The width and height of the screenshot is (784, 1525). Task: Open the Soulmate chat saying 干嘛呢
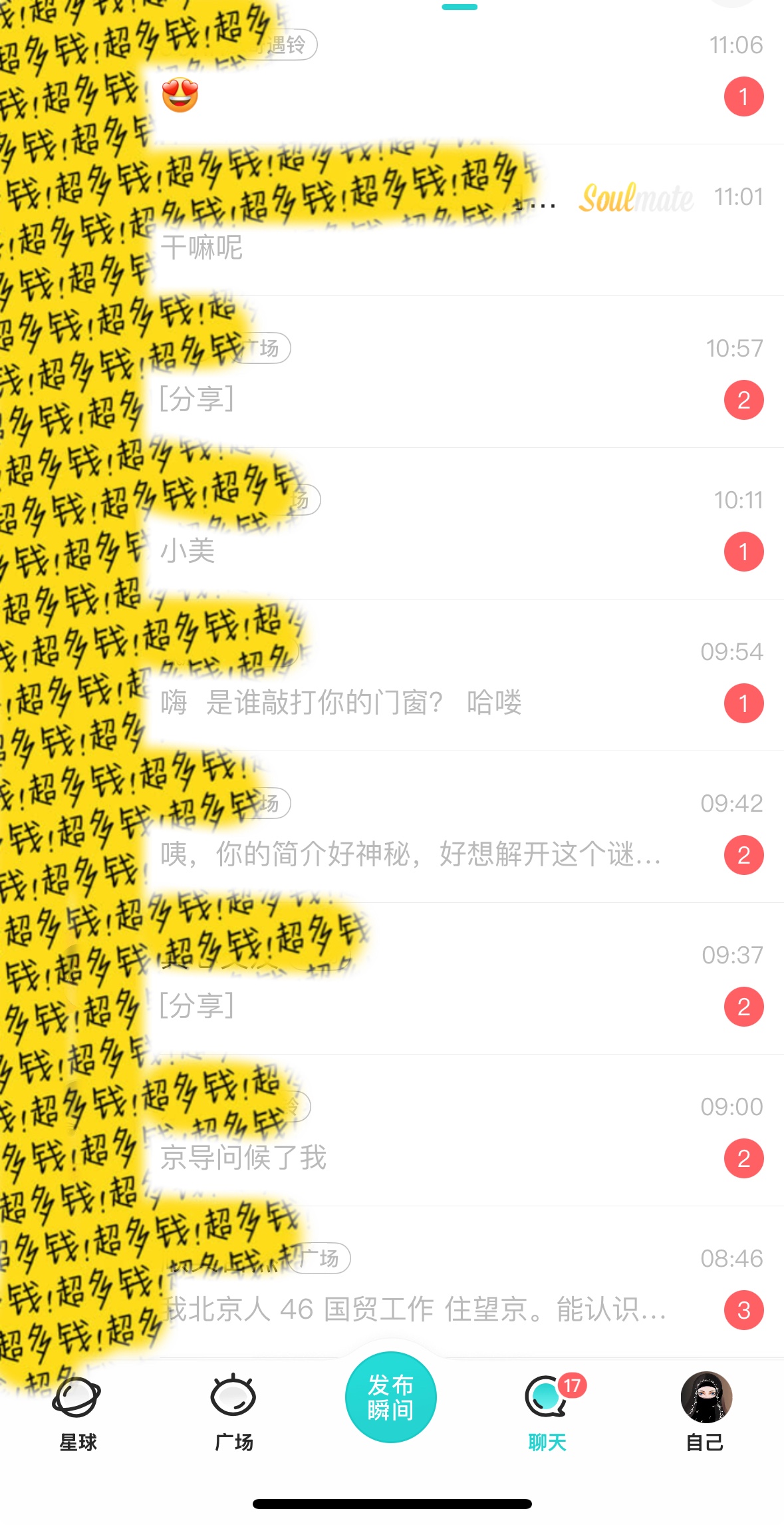[392, 220]
